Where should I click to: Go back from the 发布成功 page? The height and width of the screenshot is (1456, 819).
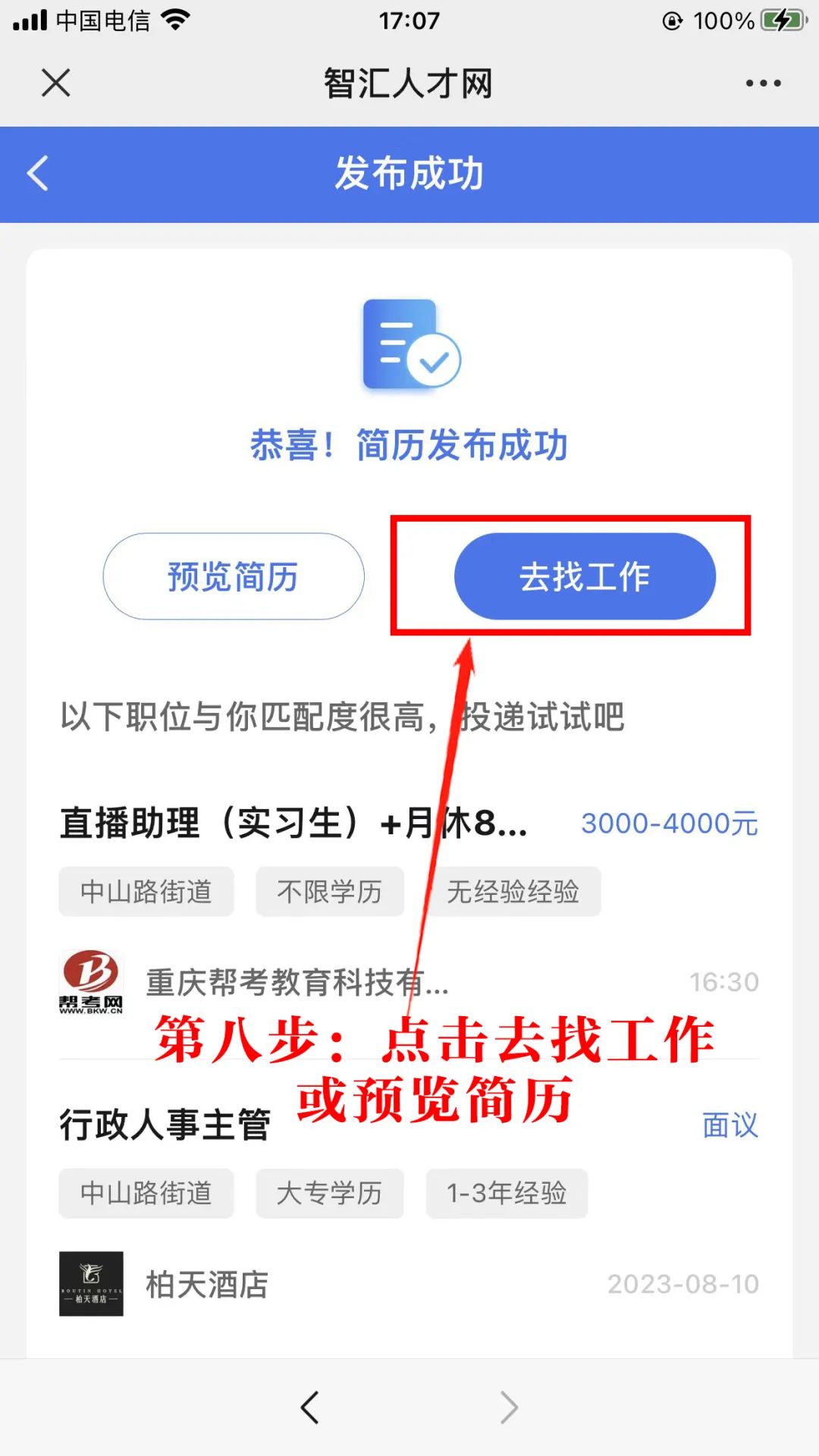38,174
